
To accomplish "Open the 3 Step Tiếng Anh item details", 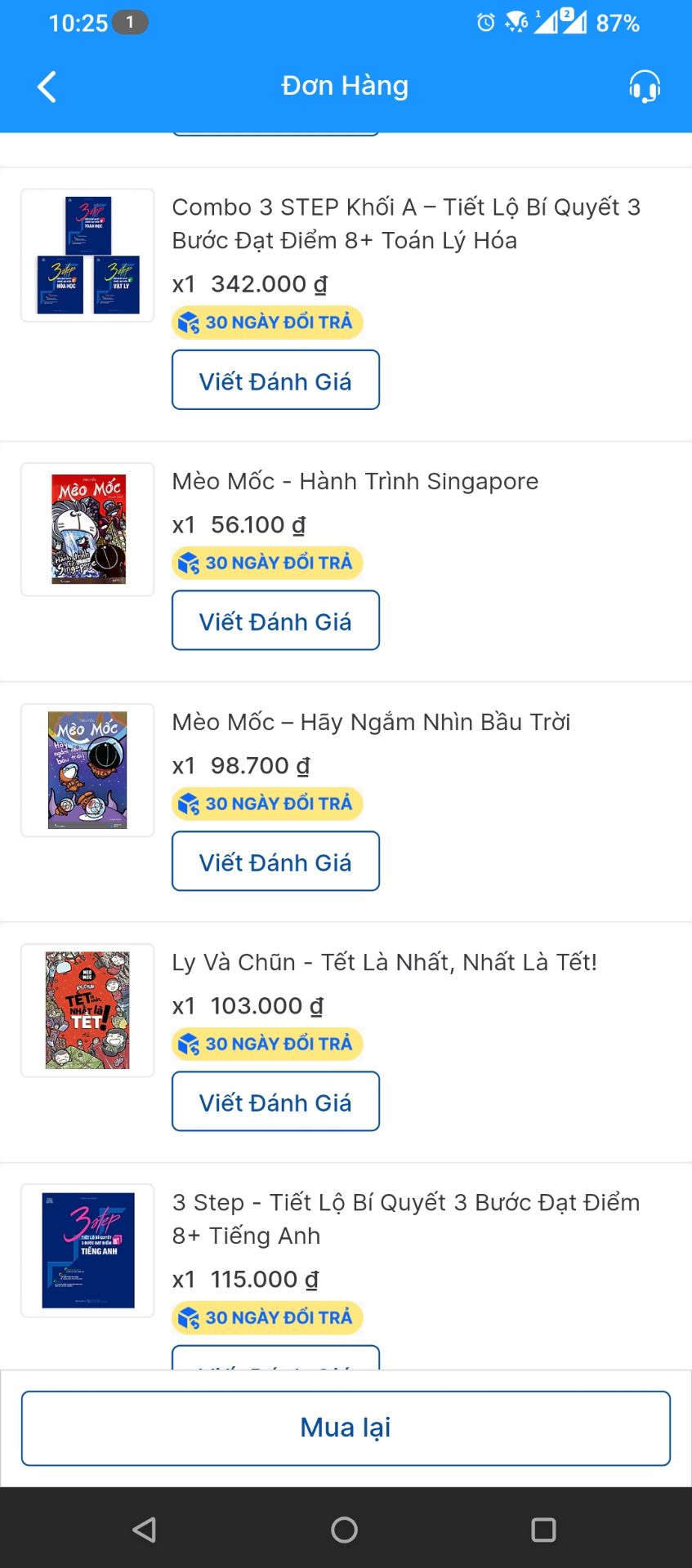I will click(x=406, y=1218).
